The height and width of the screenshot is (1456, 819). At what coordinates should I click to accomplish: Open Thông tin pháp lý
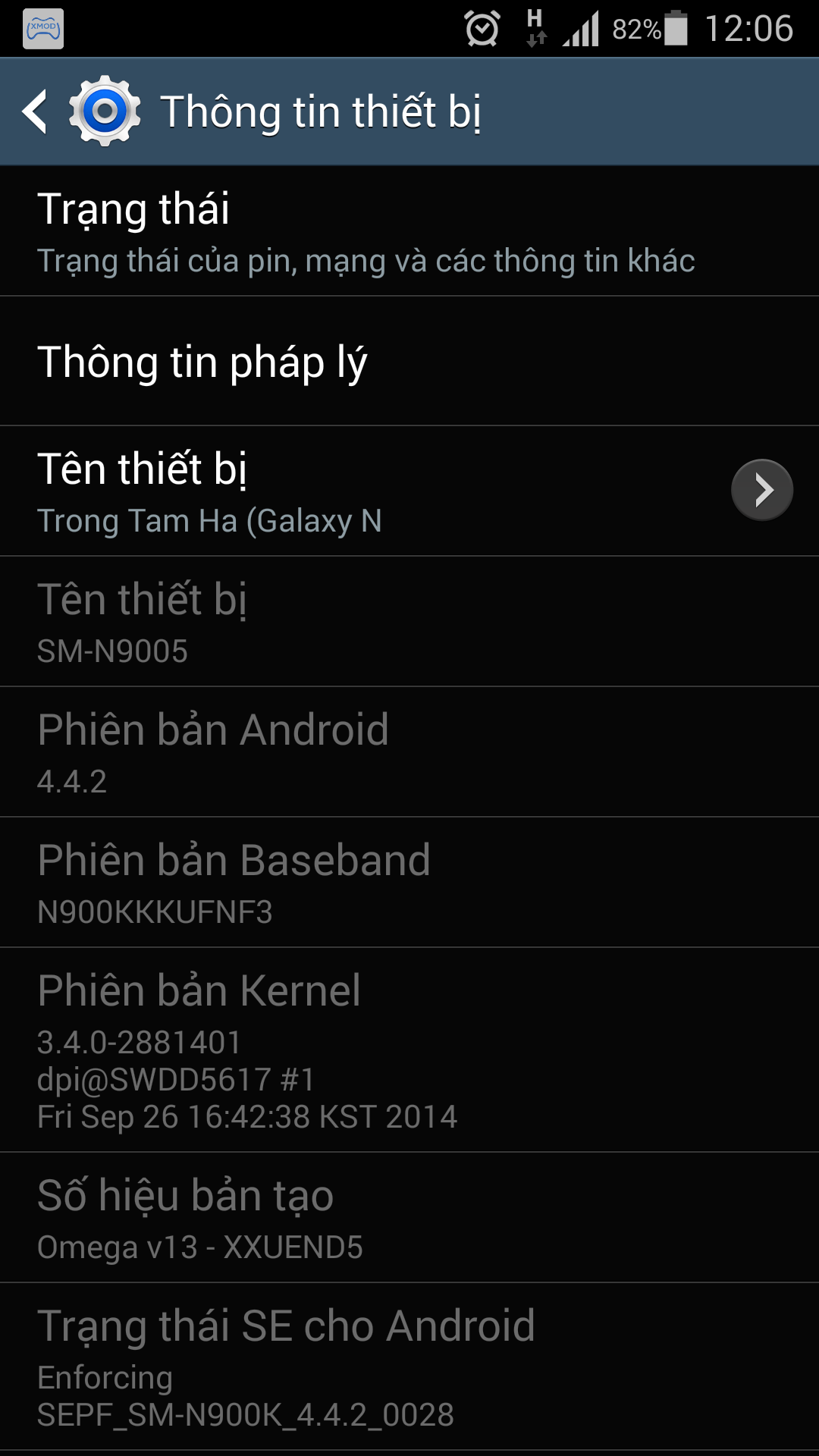(409, 361)
